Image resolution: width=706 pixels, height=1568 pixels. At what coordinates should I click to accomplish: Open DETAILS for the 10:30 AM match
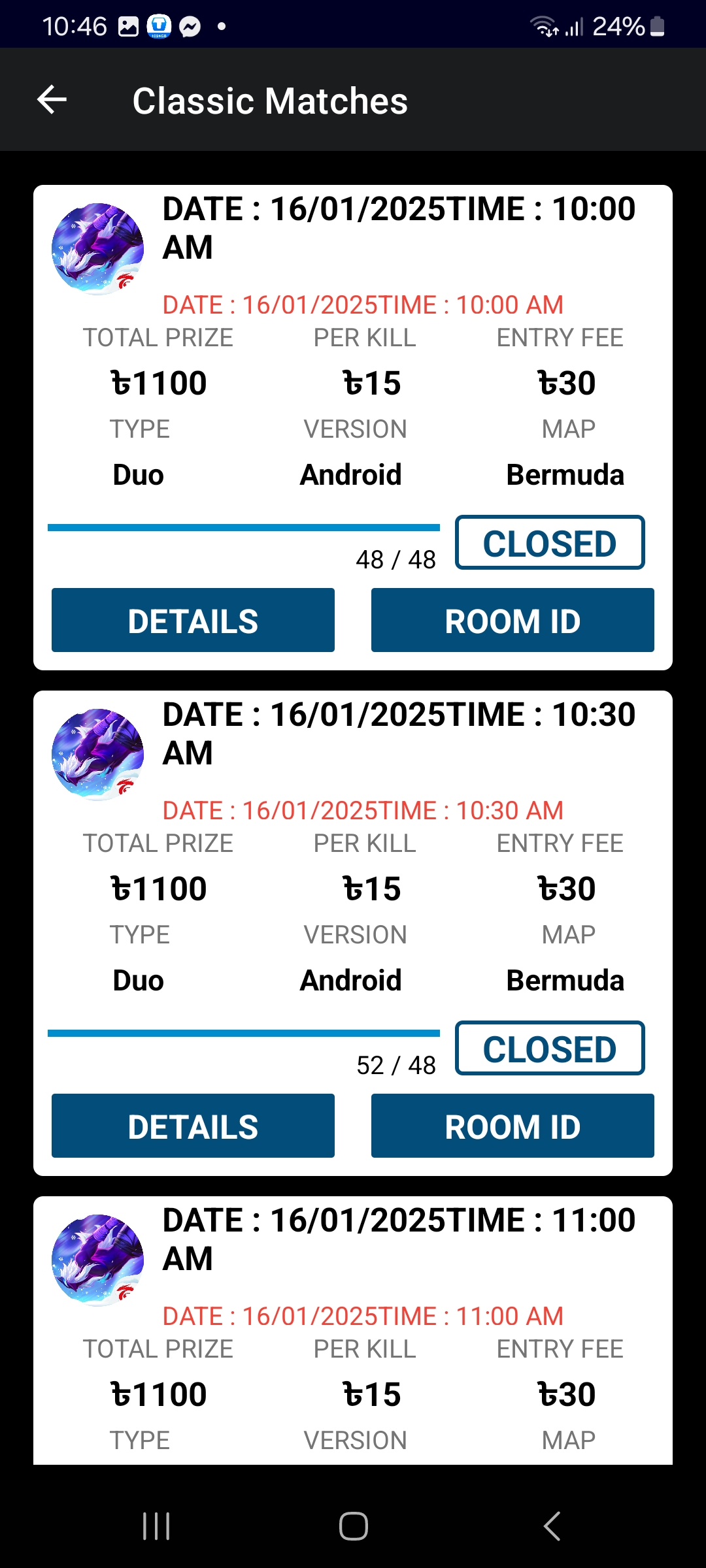[193, 1126]
